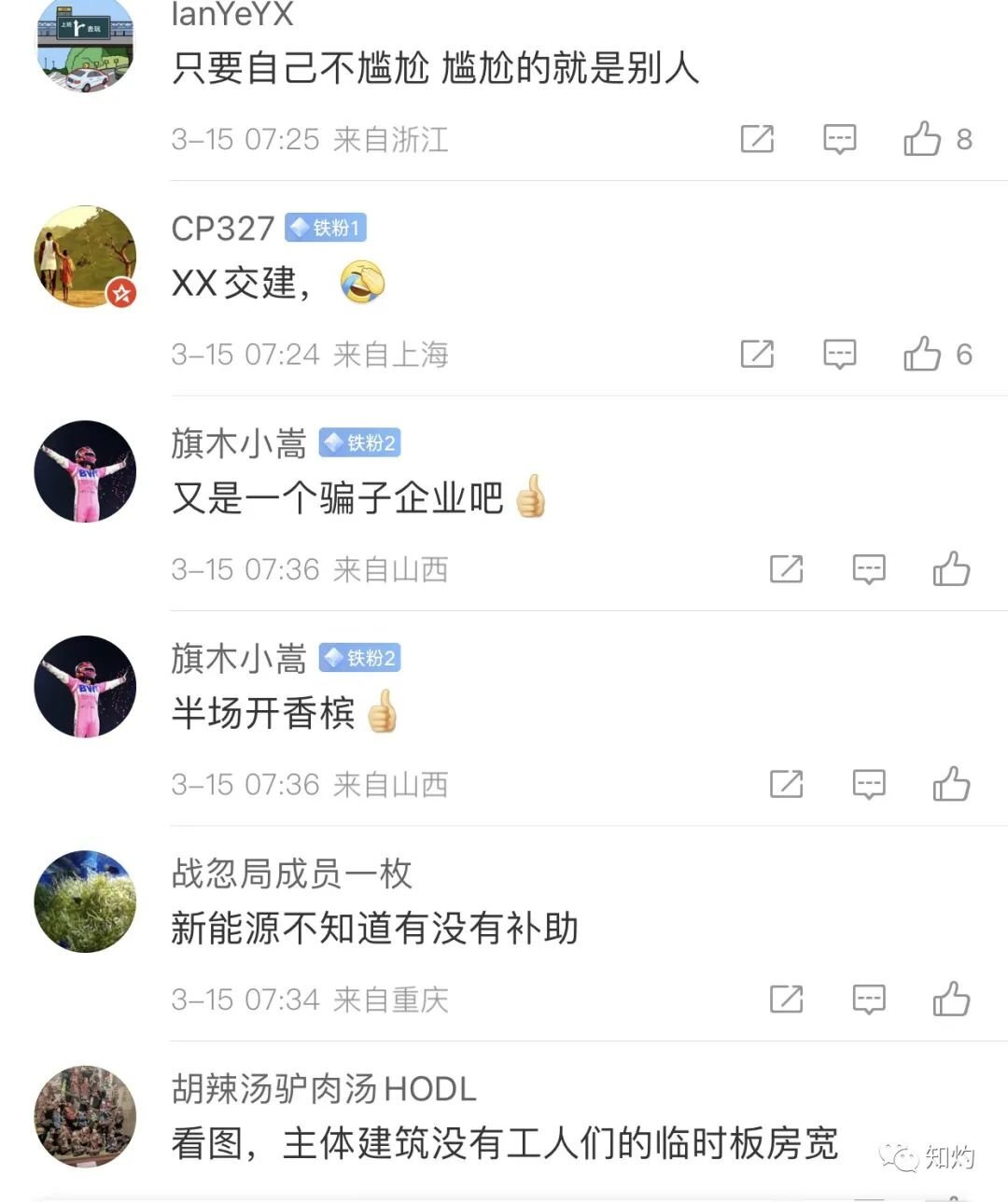Repost lanYeYX's comment
Screen dimensions: 1008x1202
[x=757, y=139]
